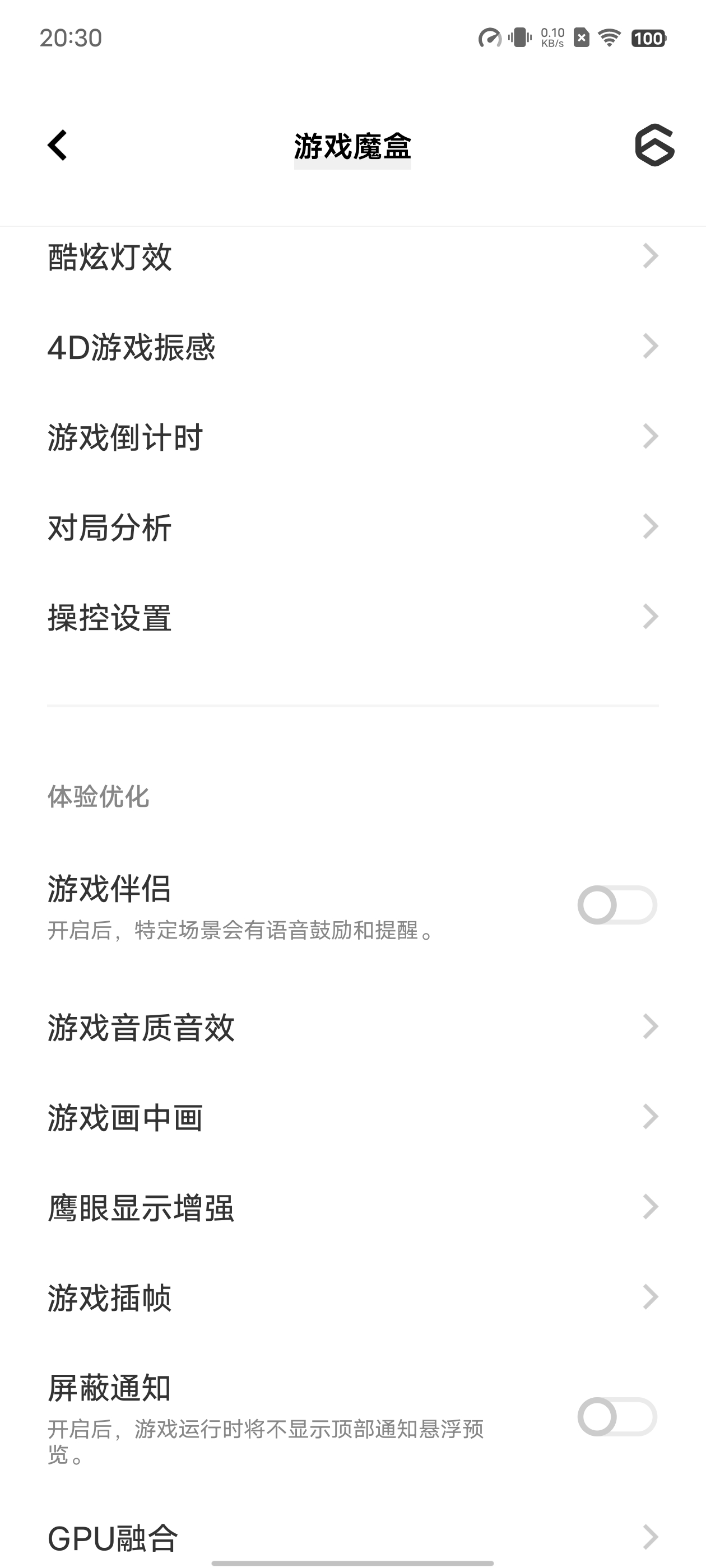The image size is (706, 1568).
Task: Open the 游戏倒计时 option
Action: click(x=354, y=436)
